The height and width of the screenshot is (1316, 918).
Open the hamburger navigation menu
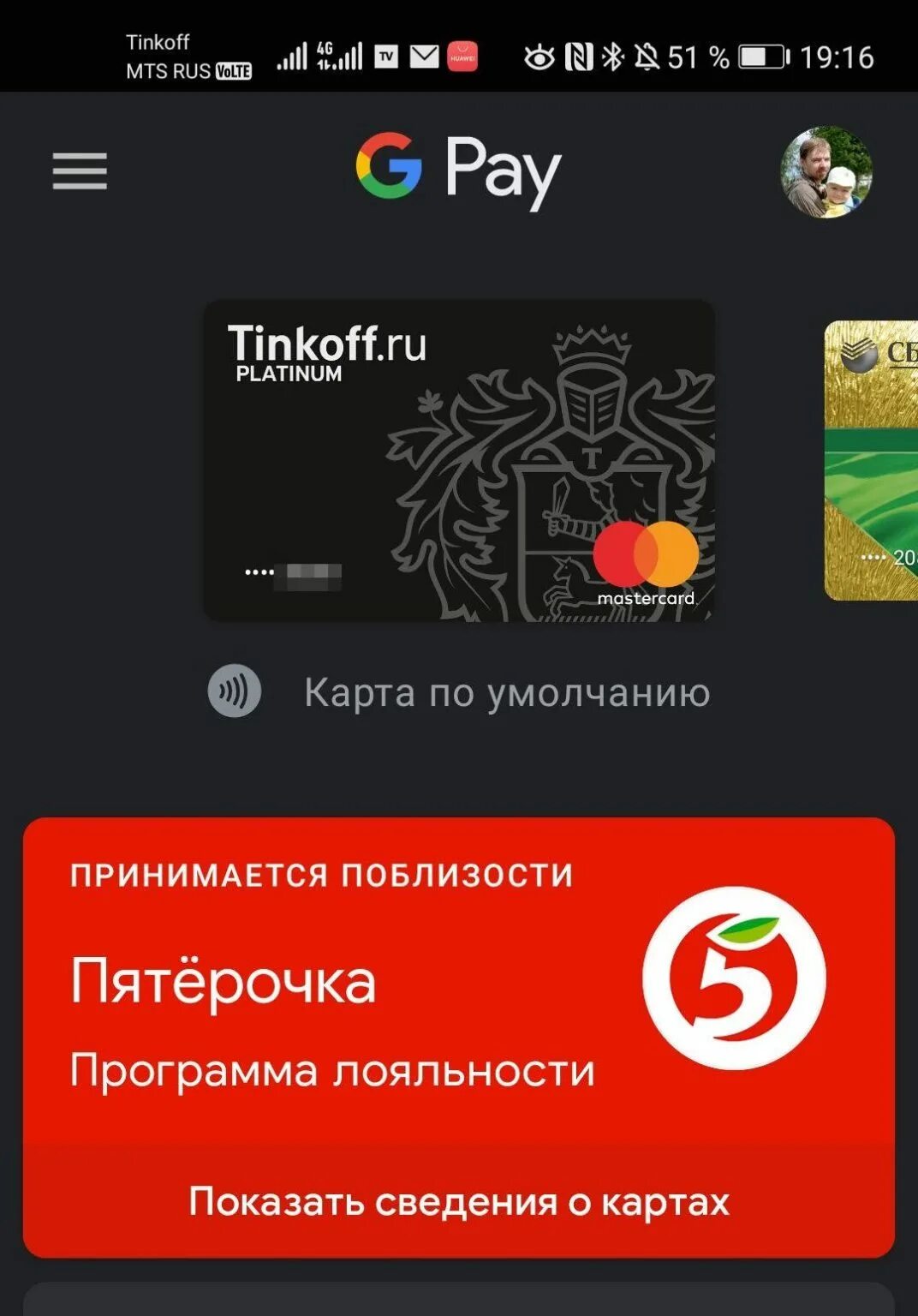(80, 171)
